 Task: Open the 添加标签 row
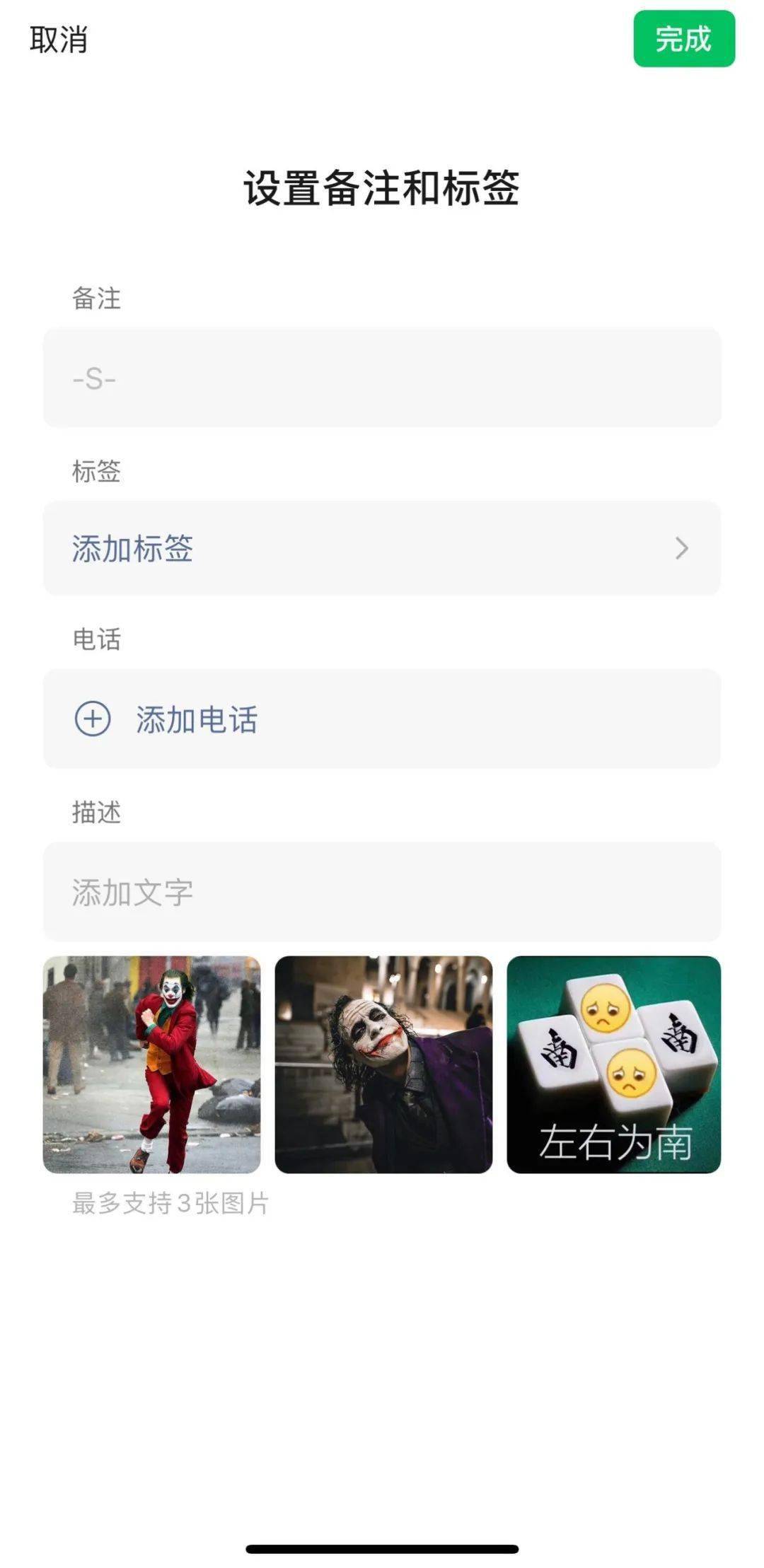tap(382, 548)
